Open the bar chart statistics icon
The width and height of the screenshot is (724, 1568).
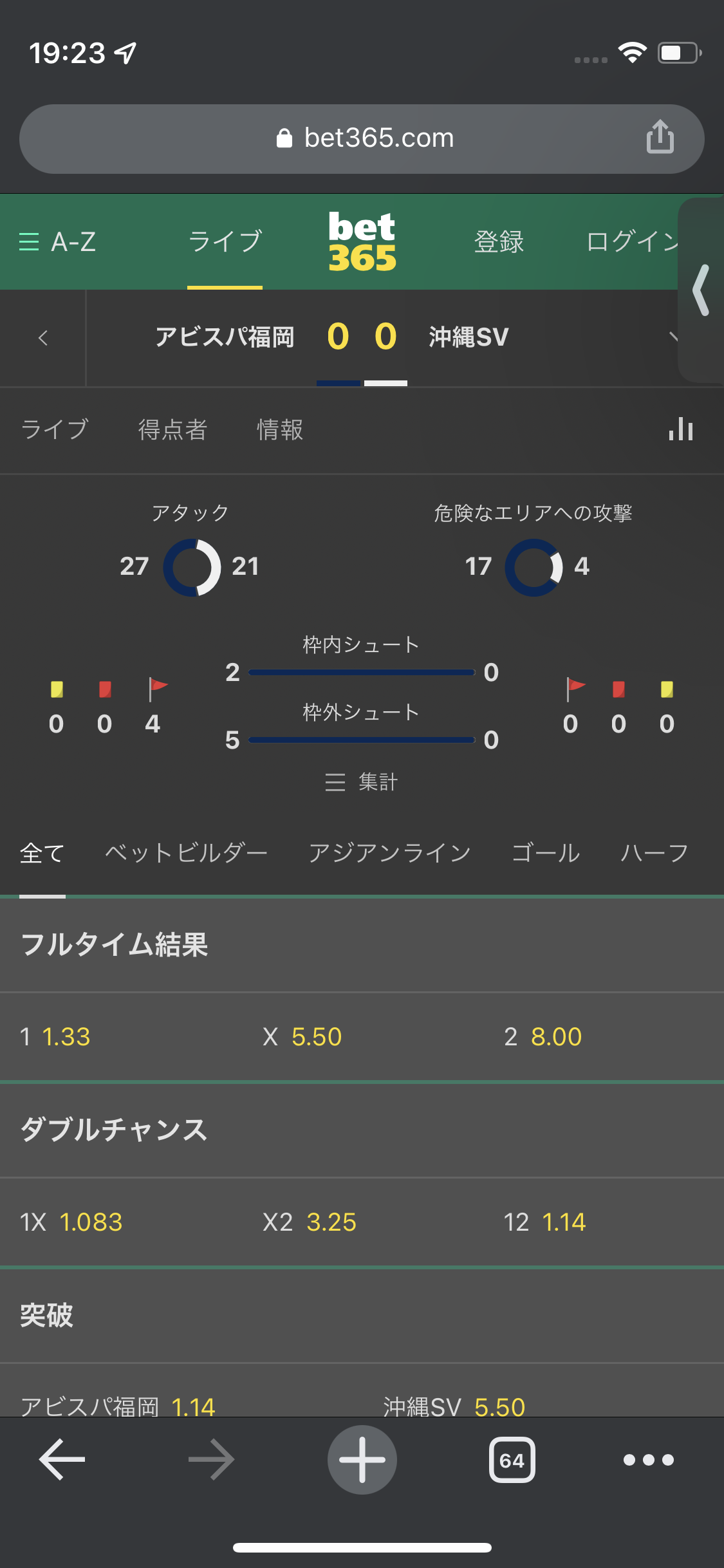coord(681,429)
